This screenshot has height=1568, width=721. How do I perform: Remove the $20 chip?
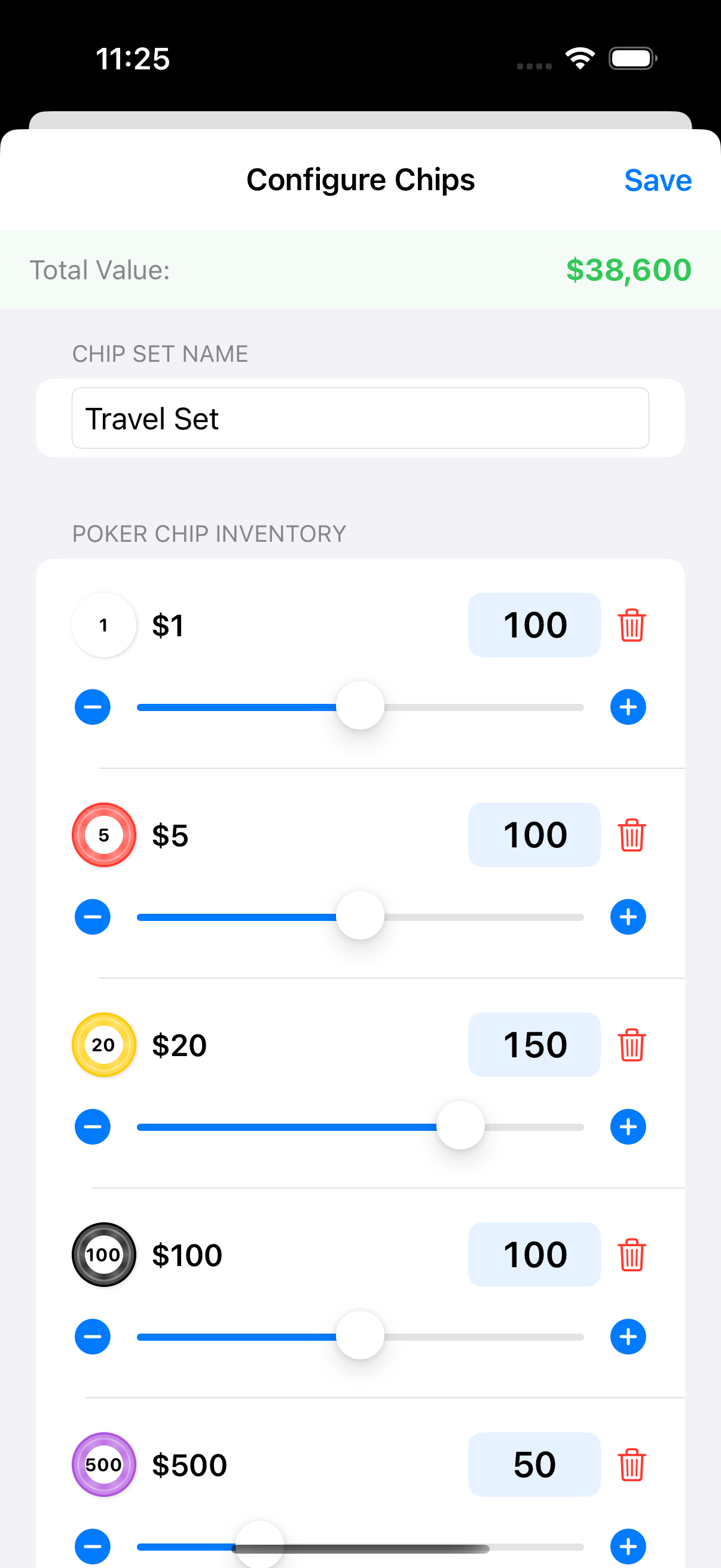pos(631,1045)
